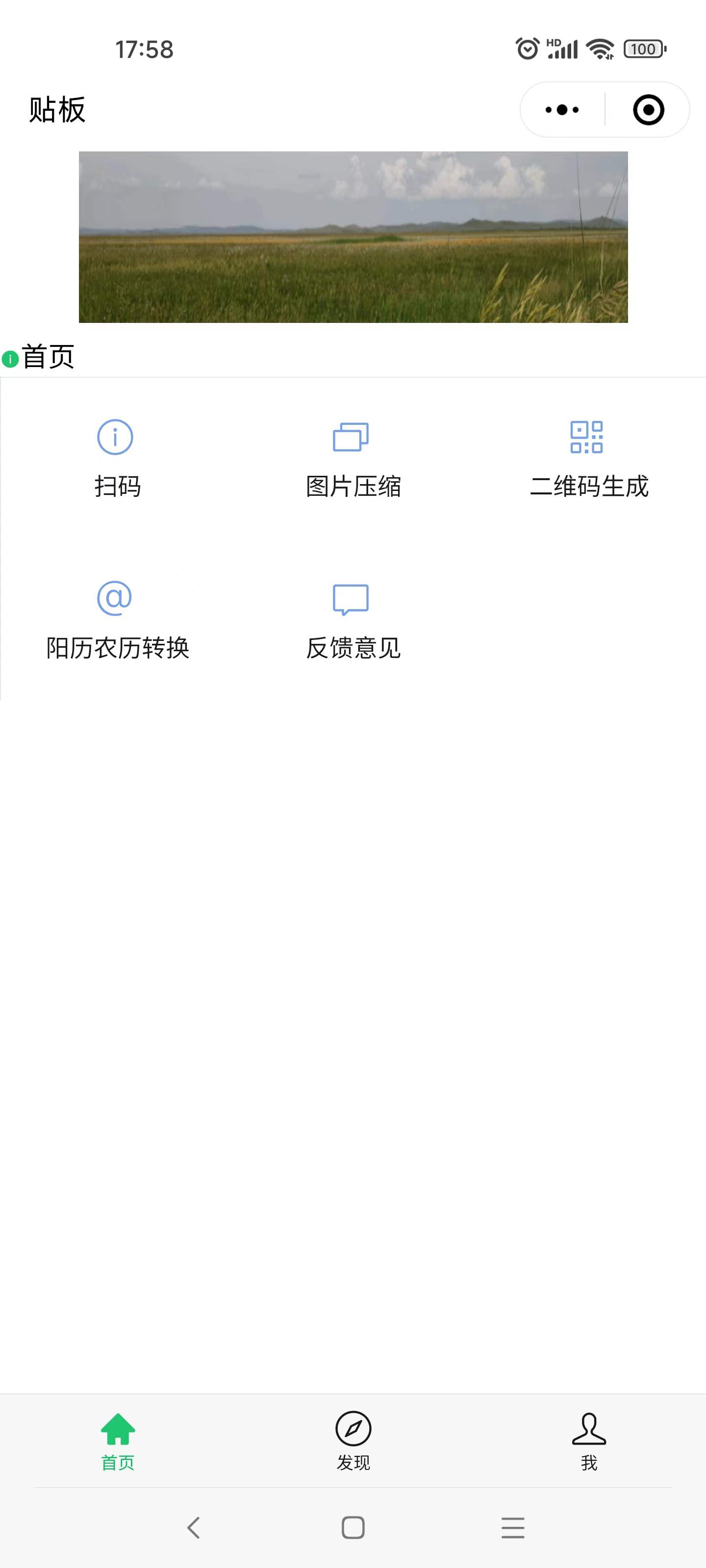Tap the battery indicator in status bar
Image resolution: width=706 pixels, height=1568 pixels.
[645, 49]
